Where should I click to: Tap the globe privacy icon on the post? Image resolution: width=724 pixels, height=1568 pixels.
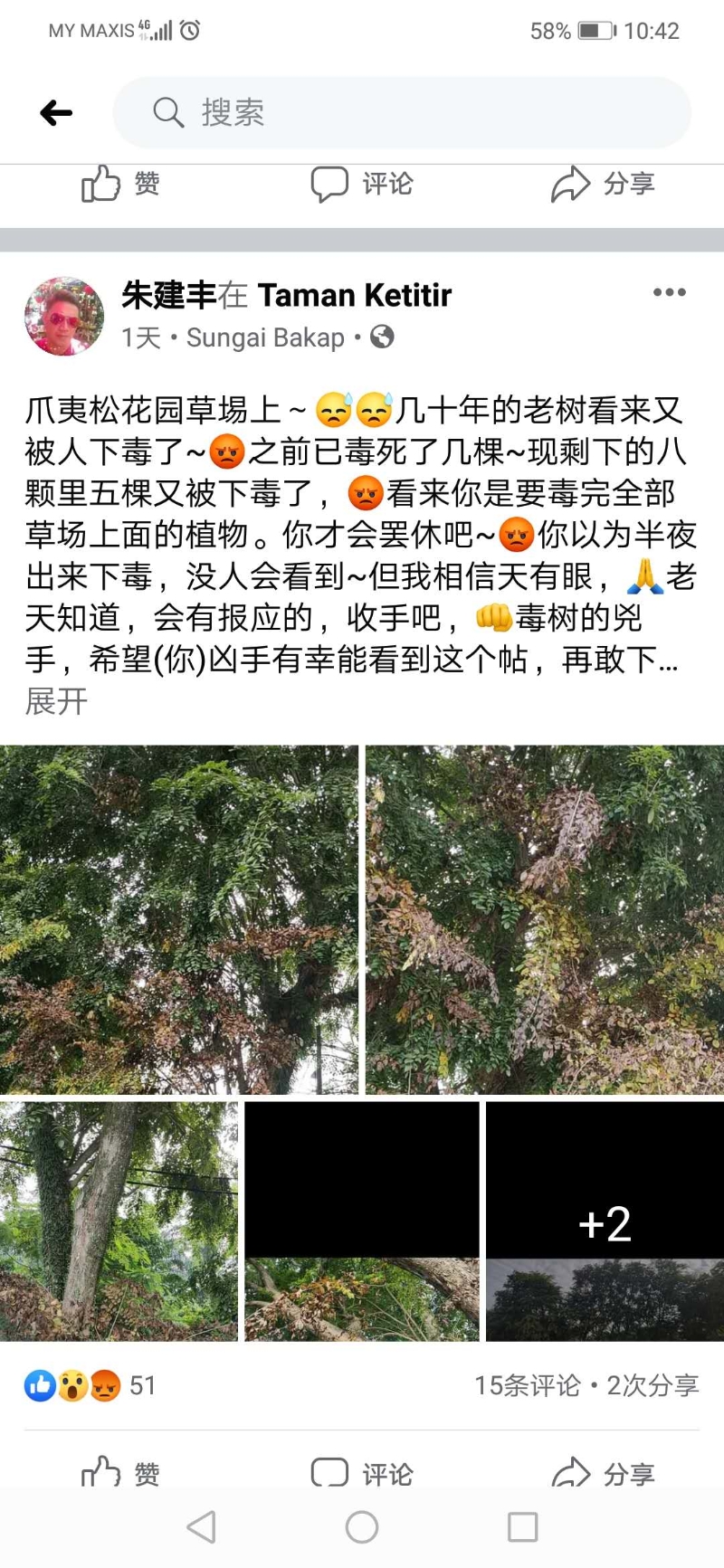point(382,338)
